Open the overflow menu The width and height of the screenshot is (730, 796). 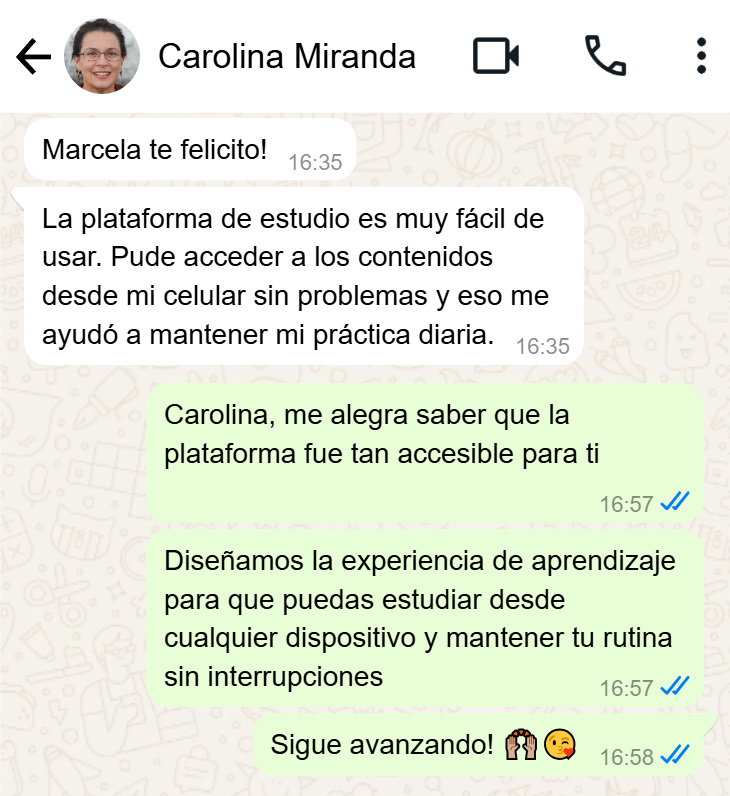click(701, 56)
